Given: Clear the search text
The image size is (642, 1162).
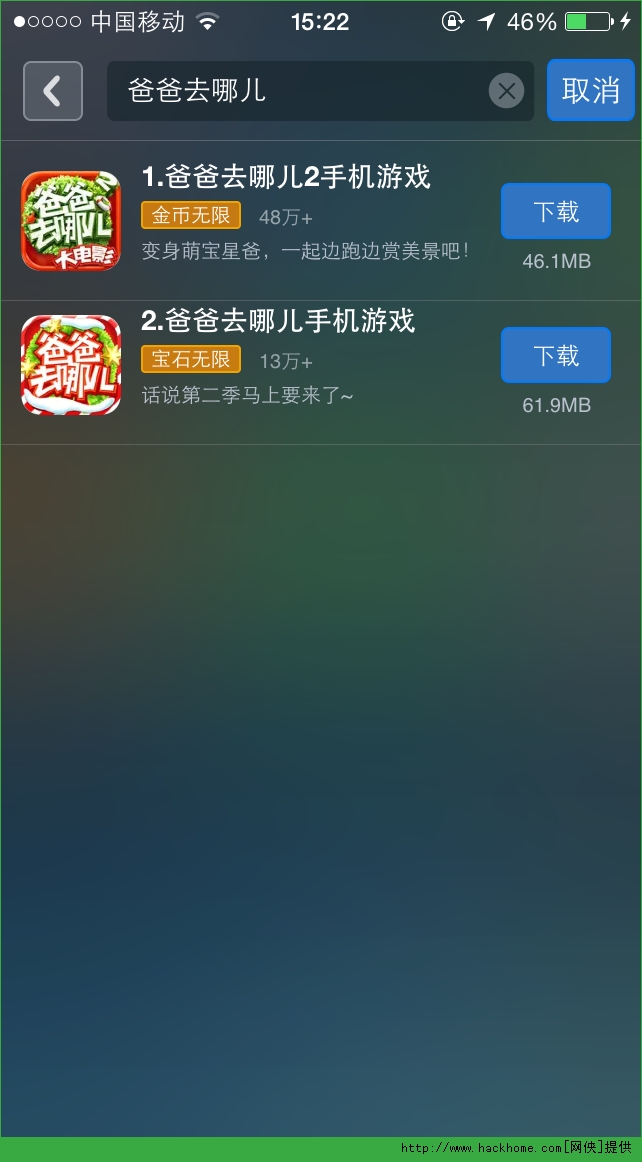Looking at the screenshot, I should point(506,91).
